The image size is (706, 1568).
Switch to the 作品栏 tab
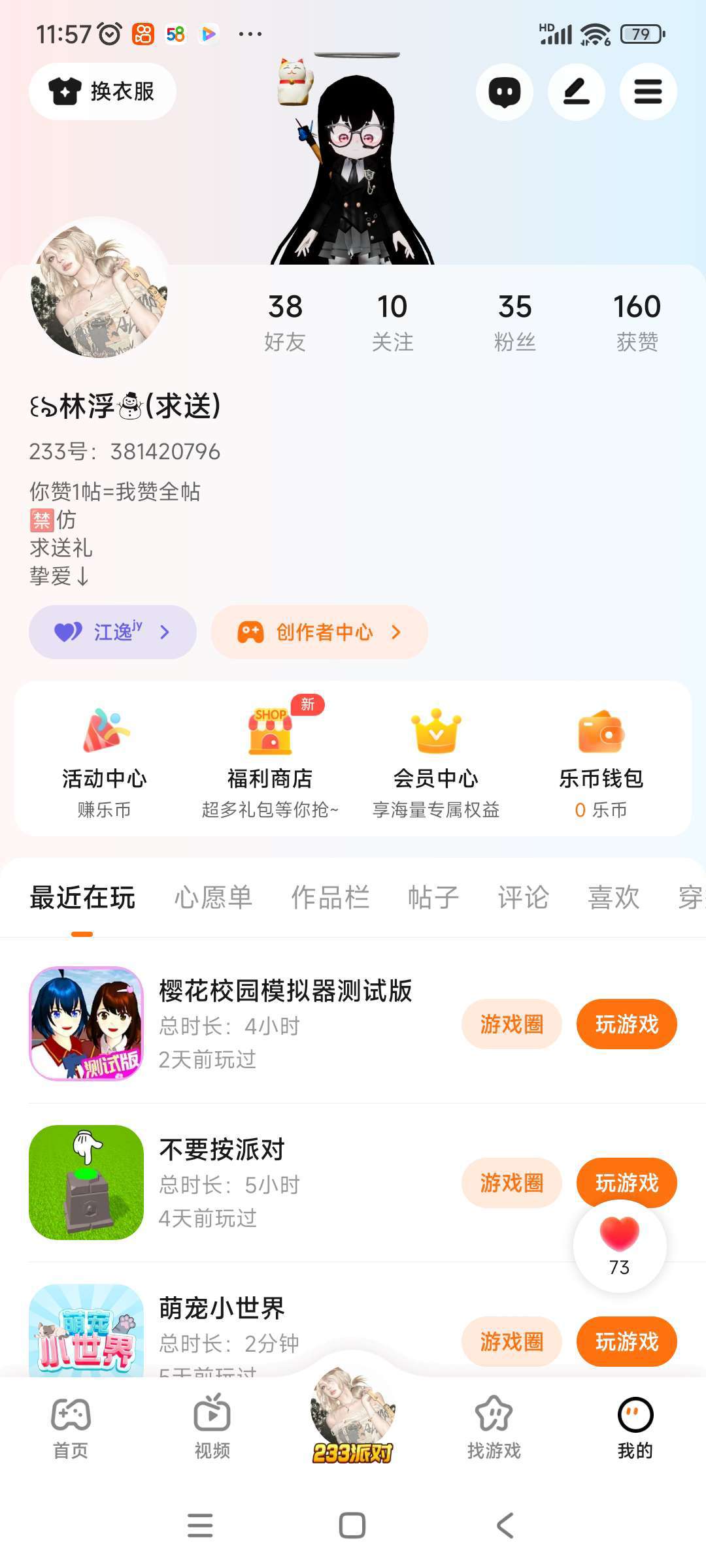[330, 898]
